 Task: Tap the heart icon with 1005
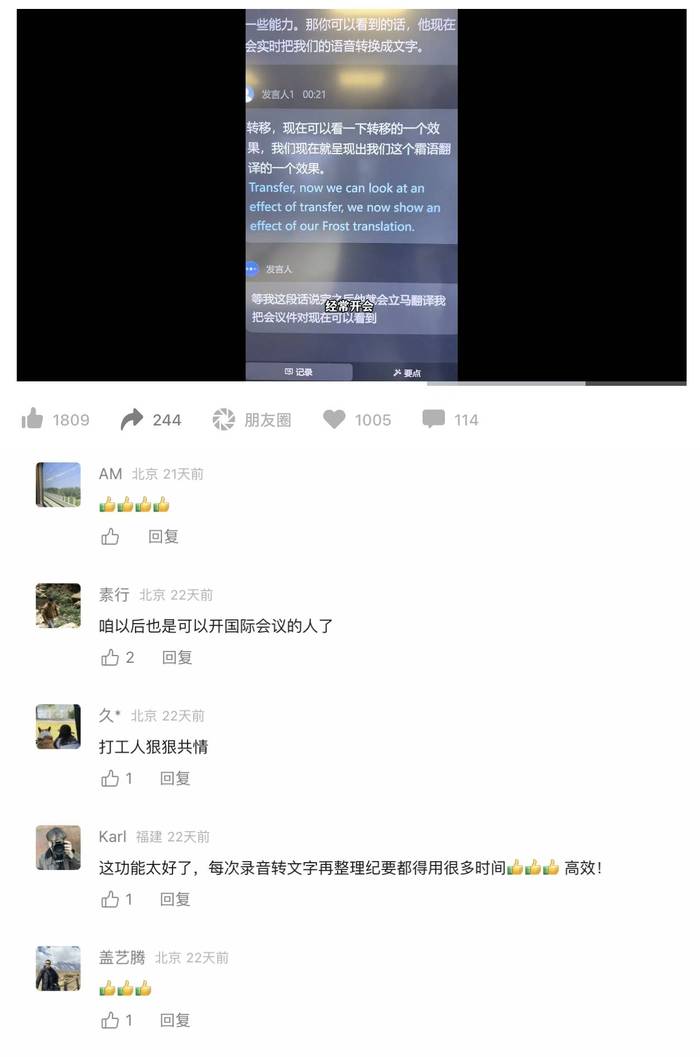point(334,420)
